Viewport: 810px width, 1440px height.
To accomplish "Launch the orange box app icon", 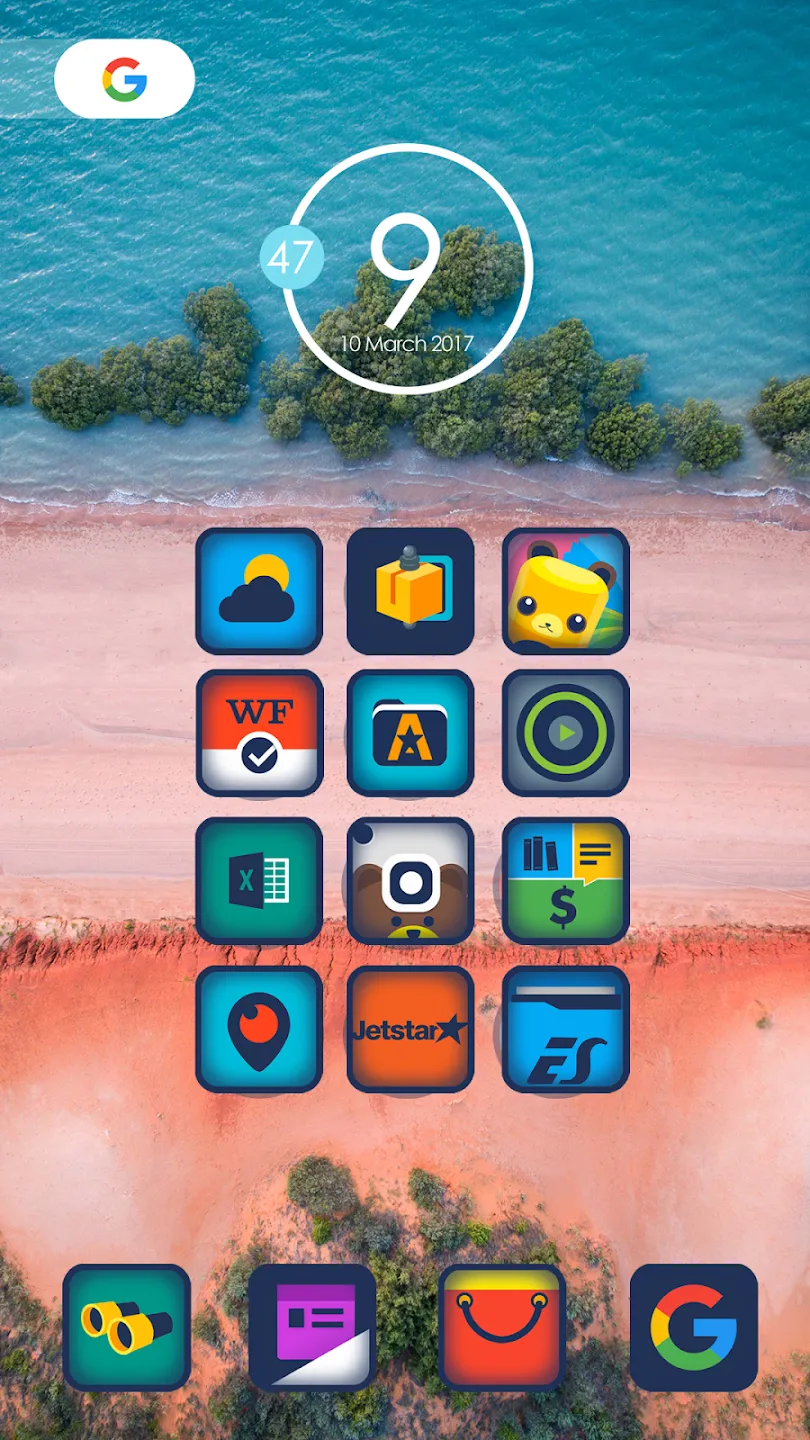I will tap(410, 591).
